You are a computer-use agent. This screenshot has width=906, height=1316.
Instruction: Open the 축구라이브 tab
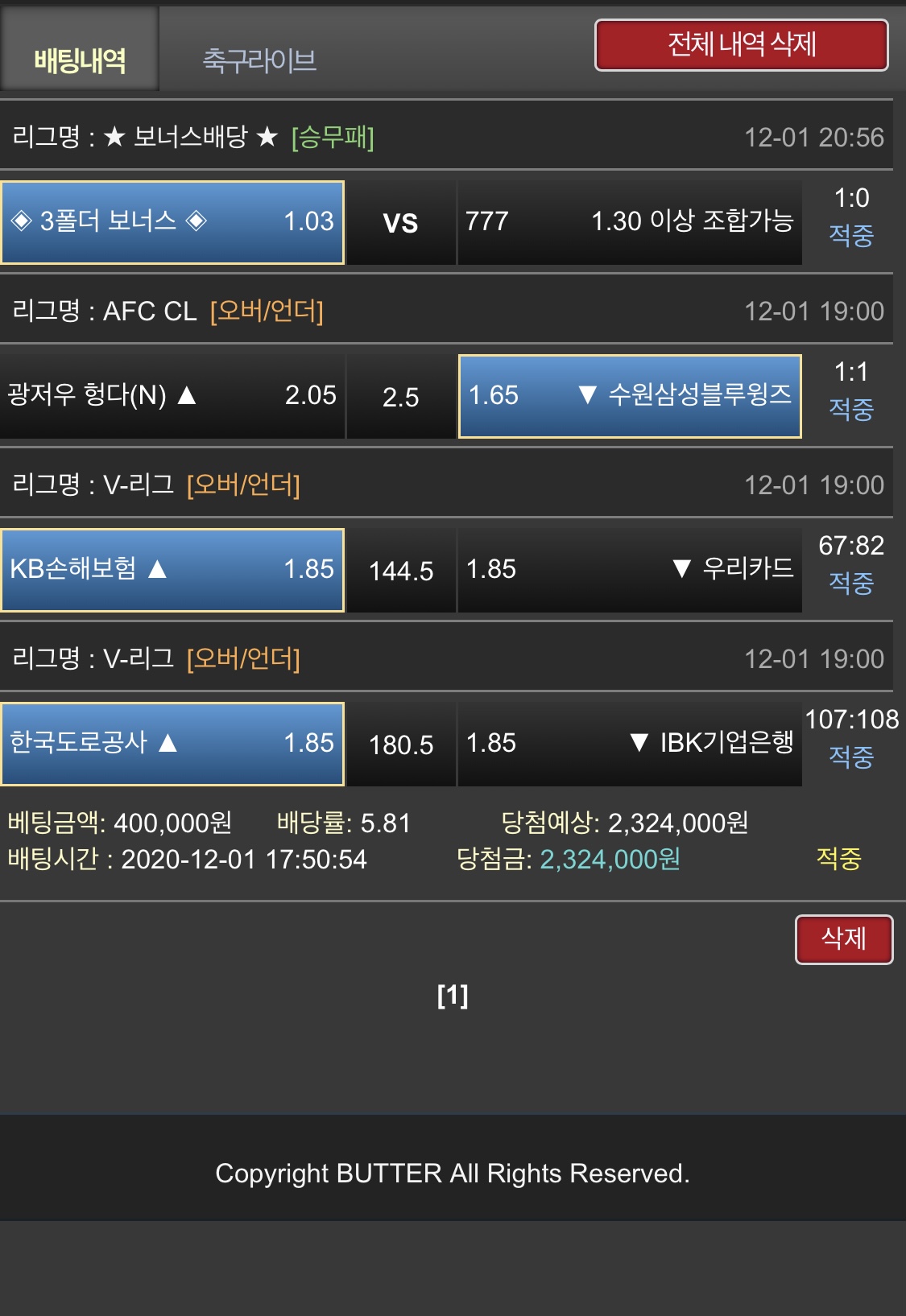pos(259,60)
